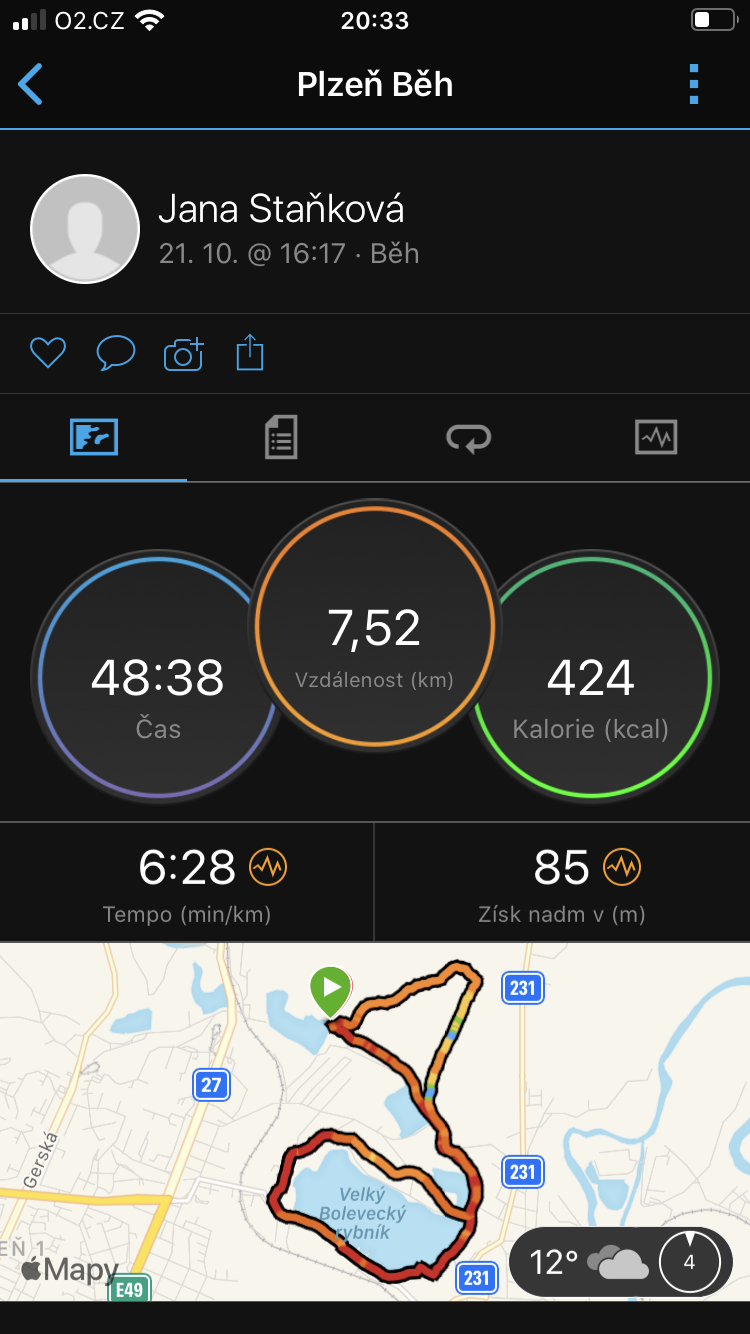Go back with the top-left arrow
The height and width of the screenshot is (1334, 750).
click(x=31, y=84)
